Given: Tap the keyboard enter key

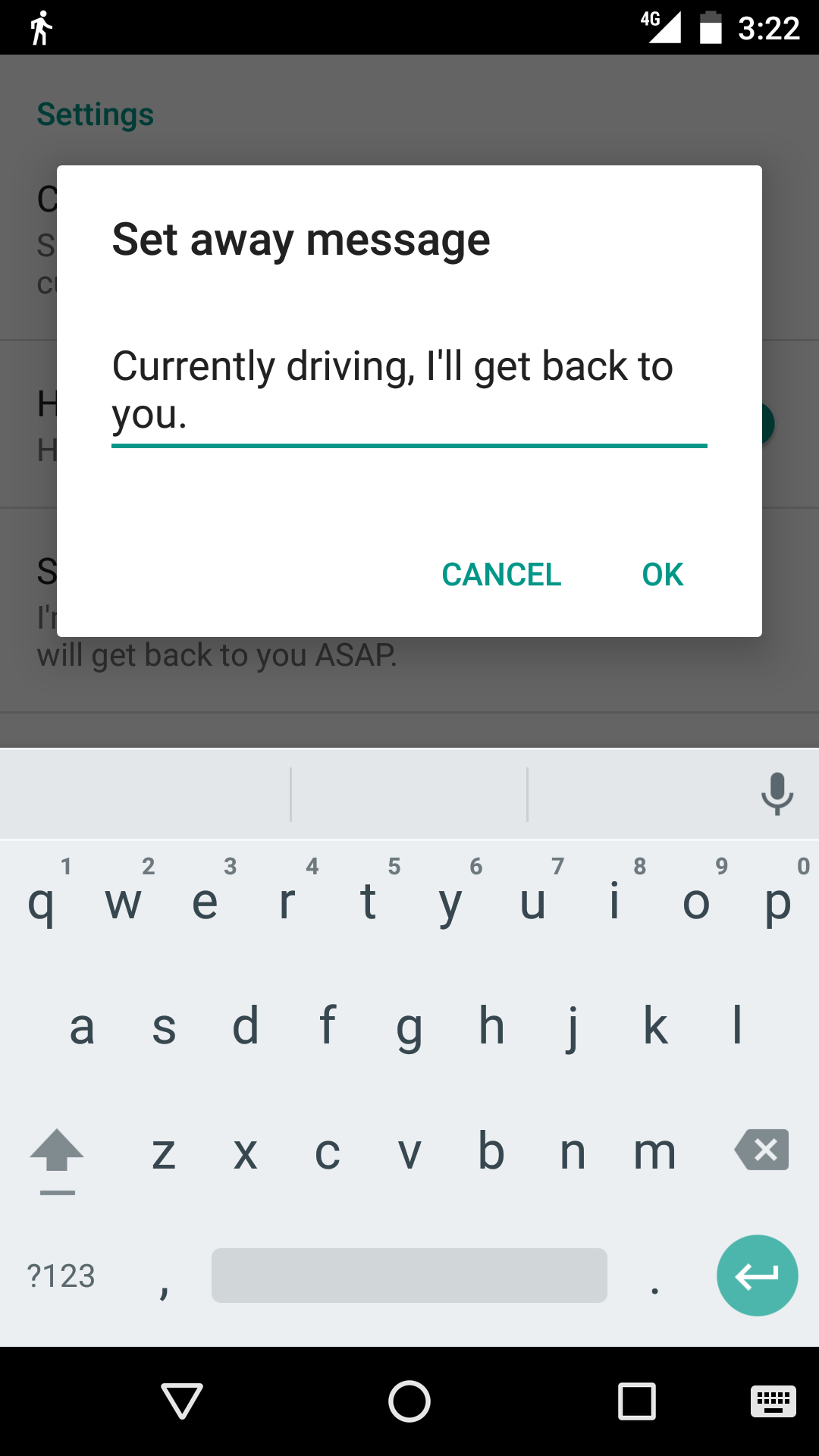Looking at the screenshot, I should pyautogui.click(x=757, y=1276).
